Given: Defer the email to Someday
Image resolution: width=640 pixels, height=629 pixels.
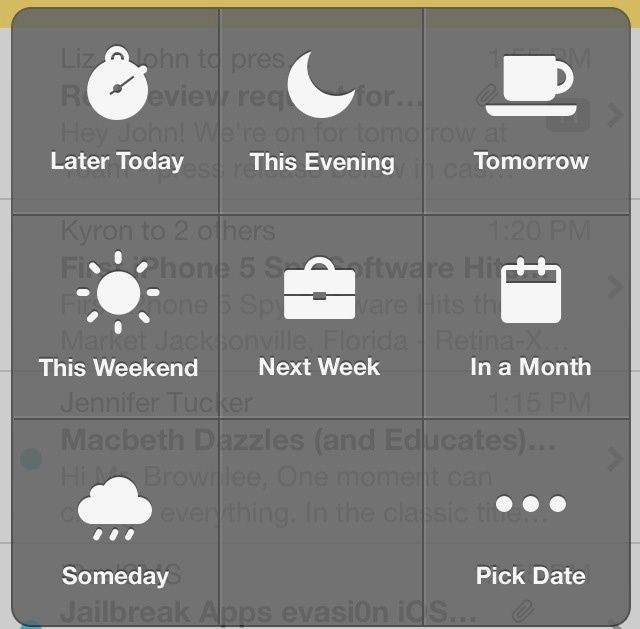Looking at the screenshot, I should click(116, 525).
